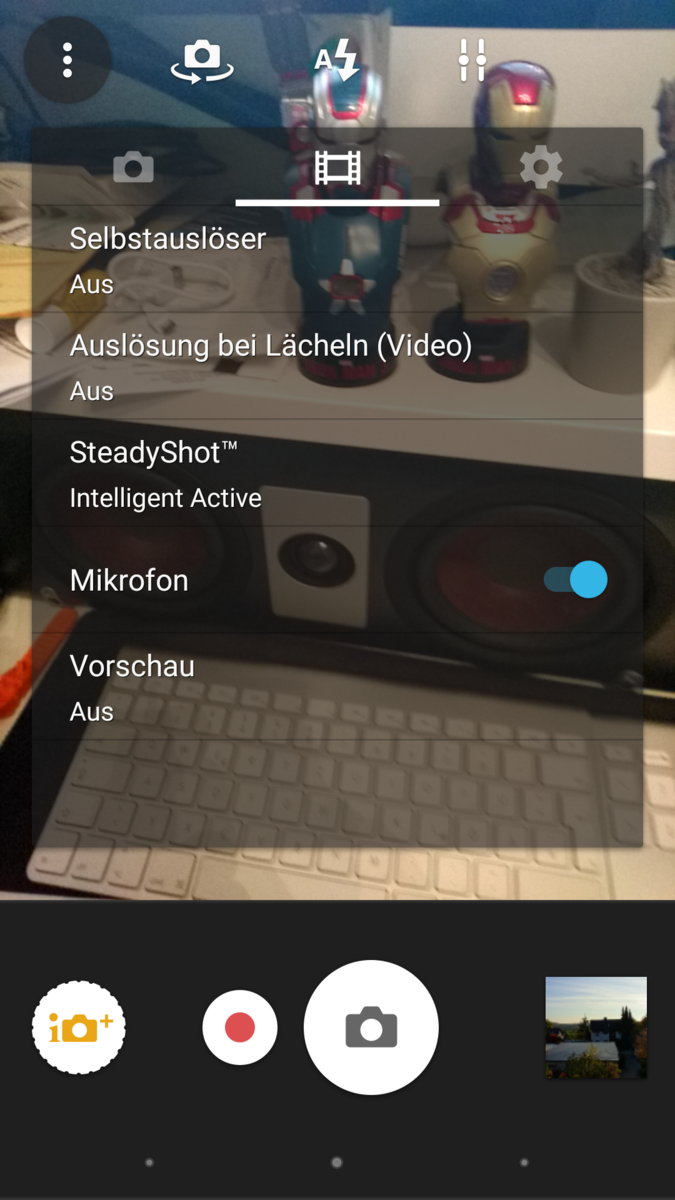Change the auto flash mode
The image size is (675, 1200).
[x=337, y=60]
